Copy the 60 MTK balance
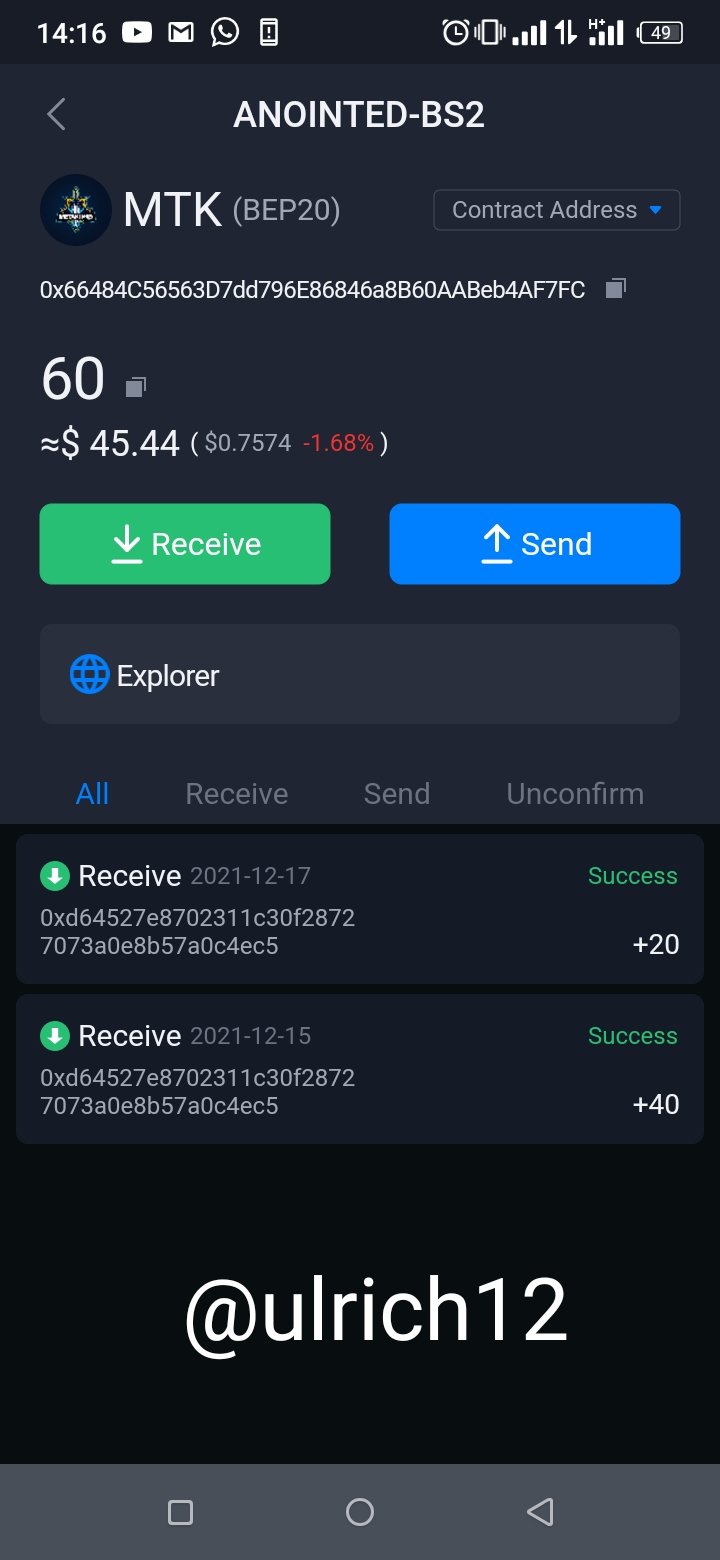 135,386
